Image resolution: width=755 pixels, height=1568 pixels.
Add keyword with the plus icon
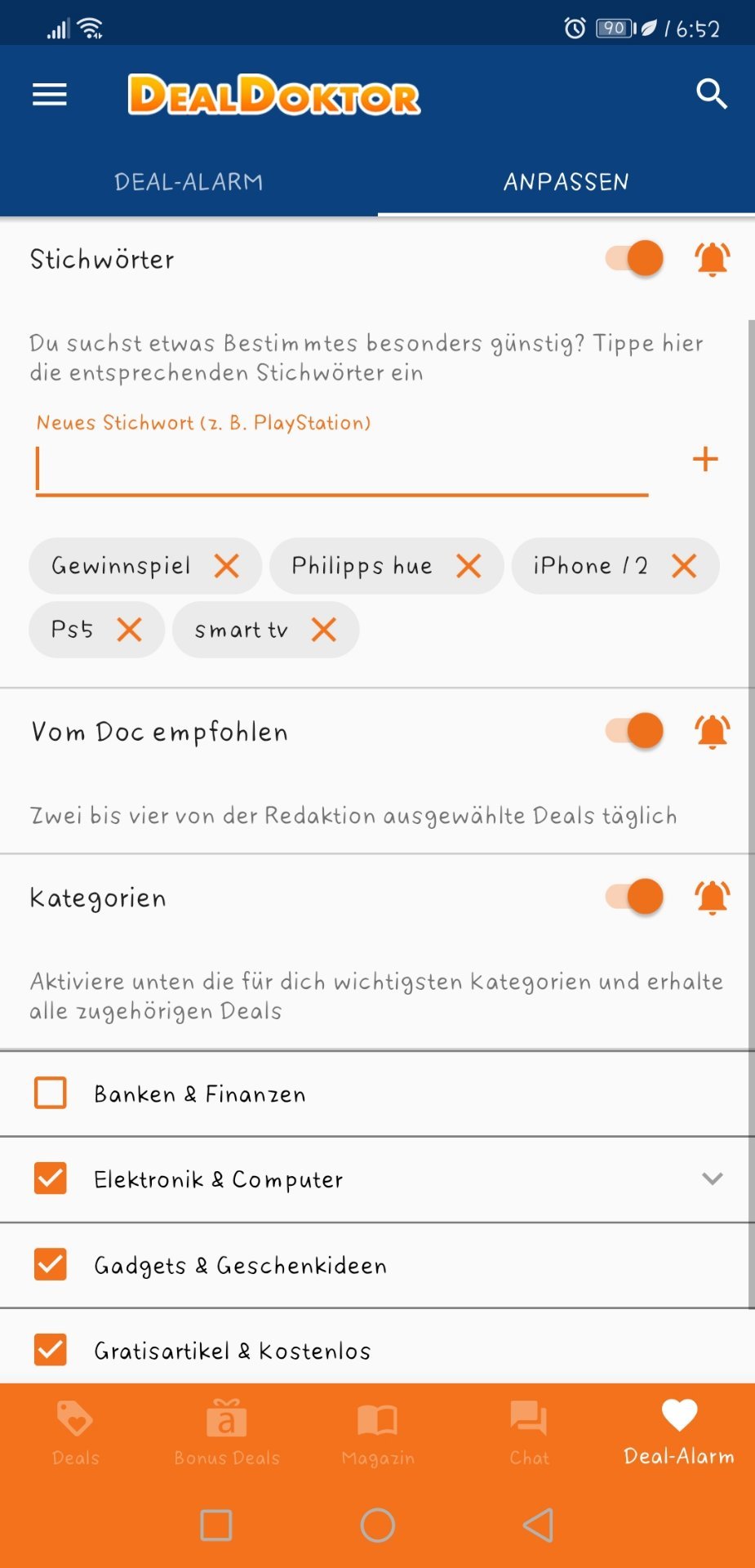pyautogui.click(x=705, y=459)
